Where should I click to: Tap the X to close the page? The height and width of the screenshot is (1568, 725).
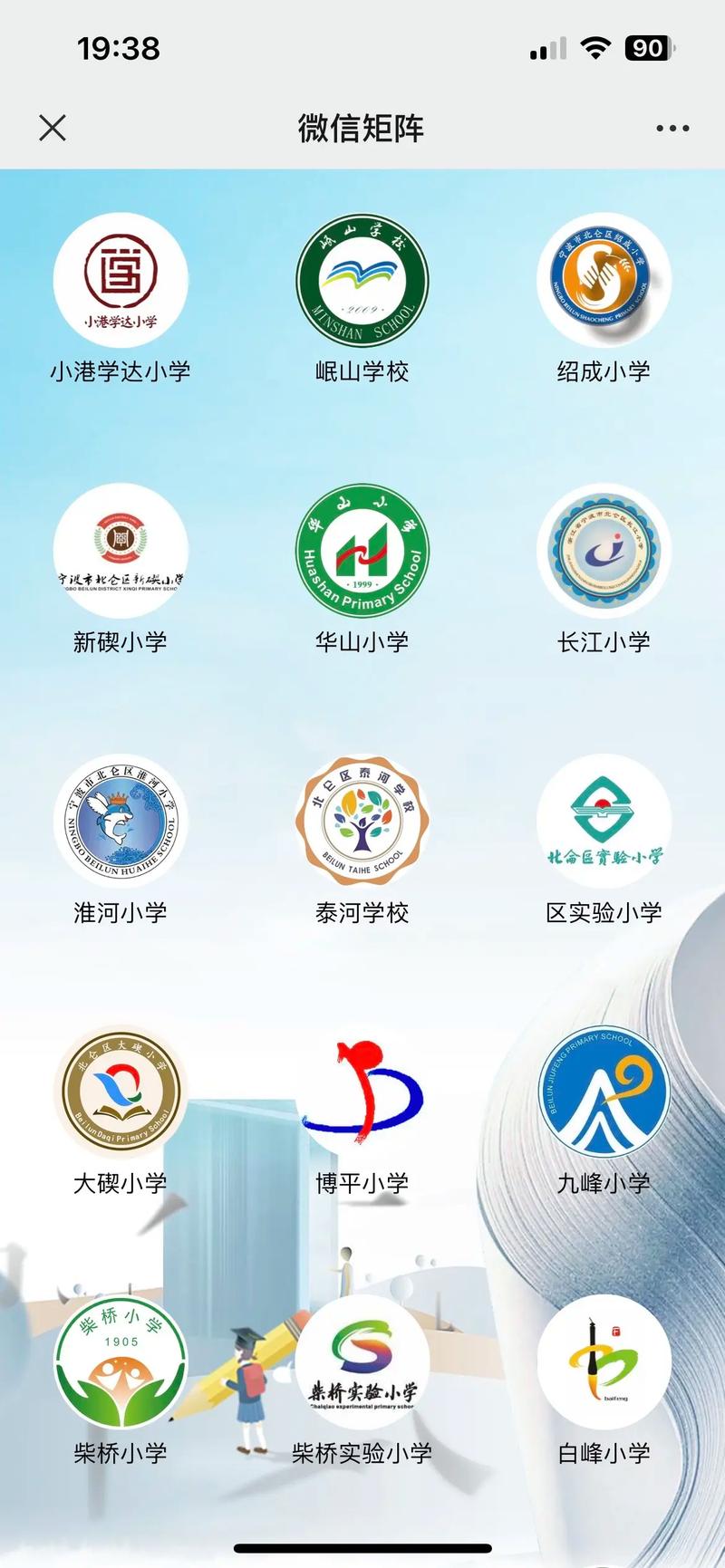tap(53, 128)
